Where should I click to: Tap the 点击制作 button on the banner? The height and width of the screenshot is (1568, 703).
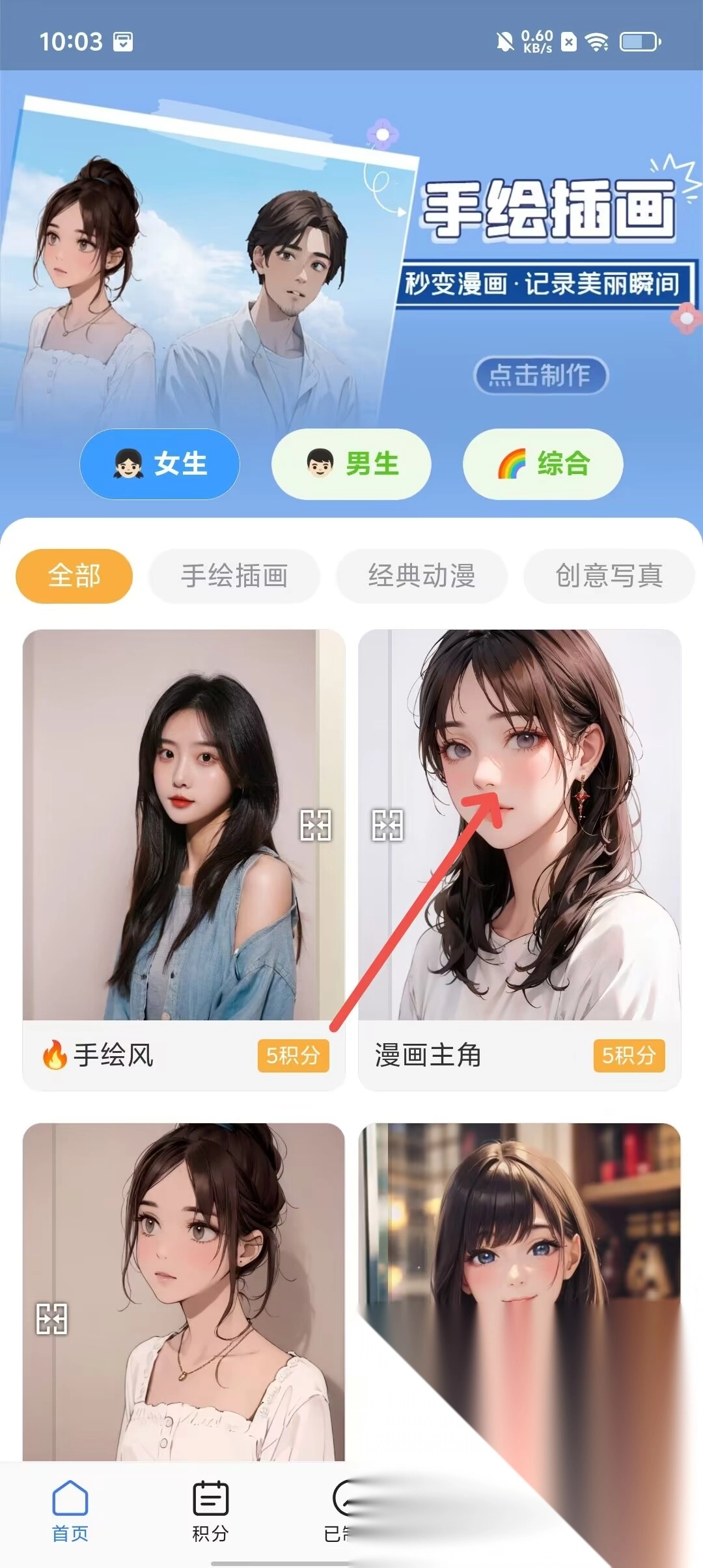(x=540, y=375)
